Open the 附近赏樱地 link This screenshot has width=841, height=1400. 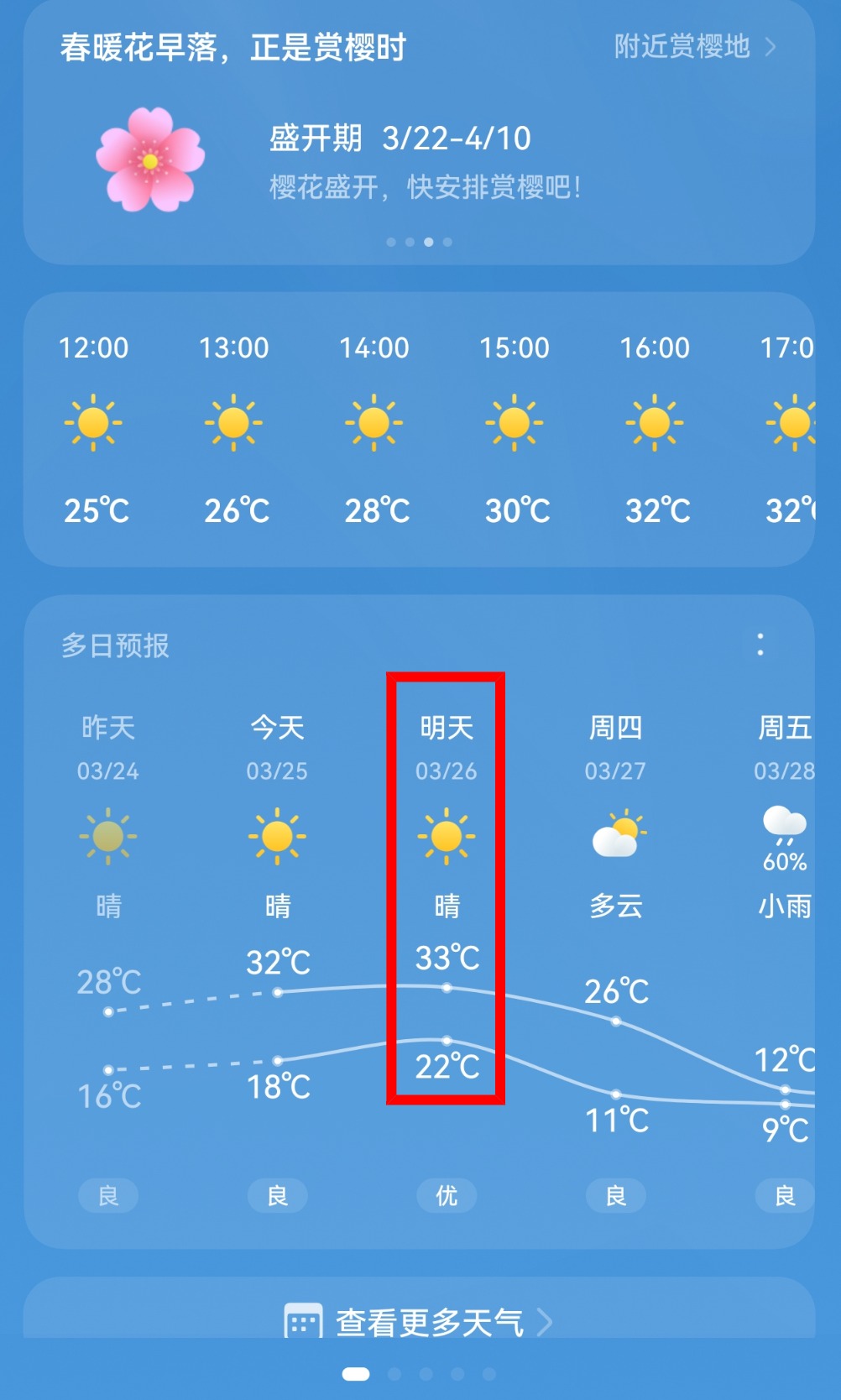(693, 47)
